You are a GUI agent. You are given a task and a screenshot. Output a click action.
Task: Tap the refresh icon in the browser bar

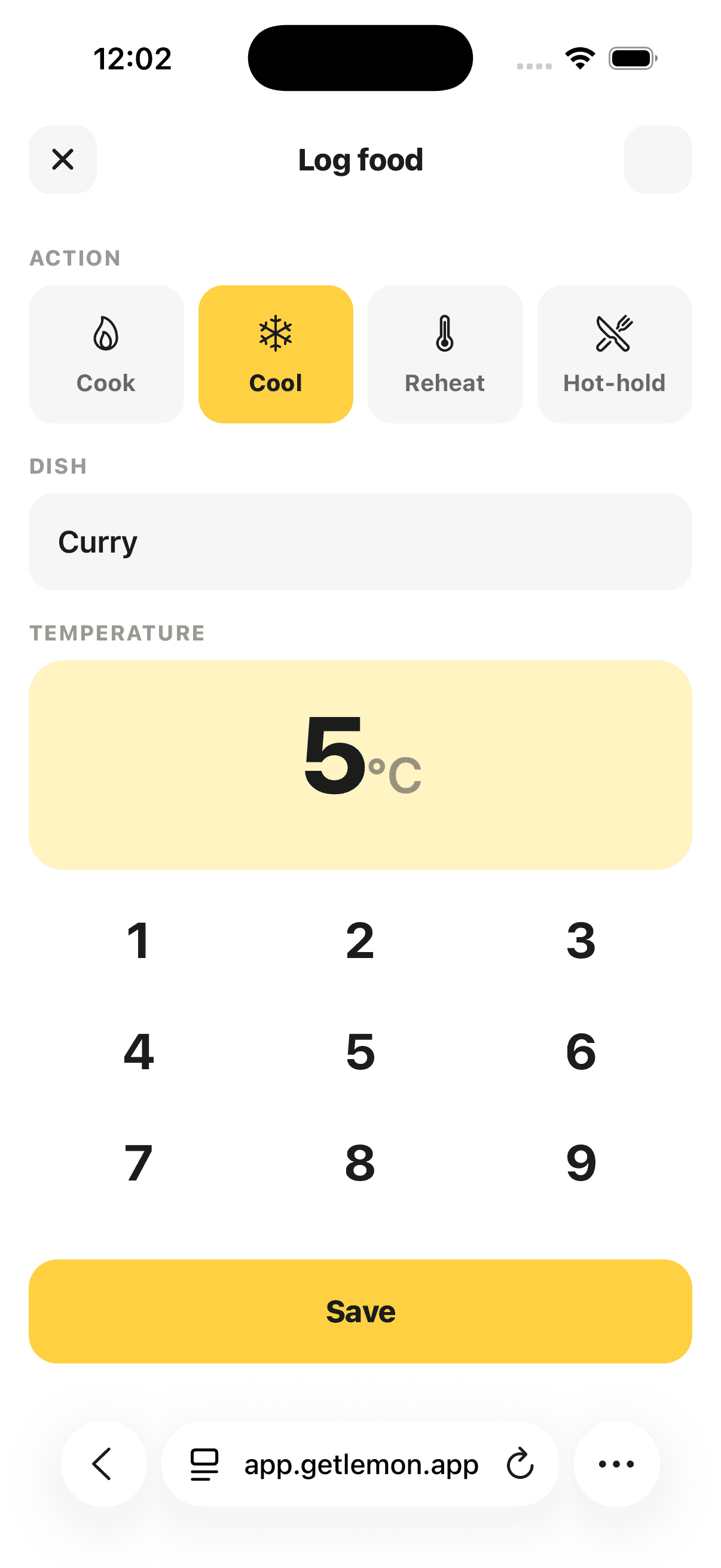[519, 1465]
